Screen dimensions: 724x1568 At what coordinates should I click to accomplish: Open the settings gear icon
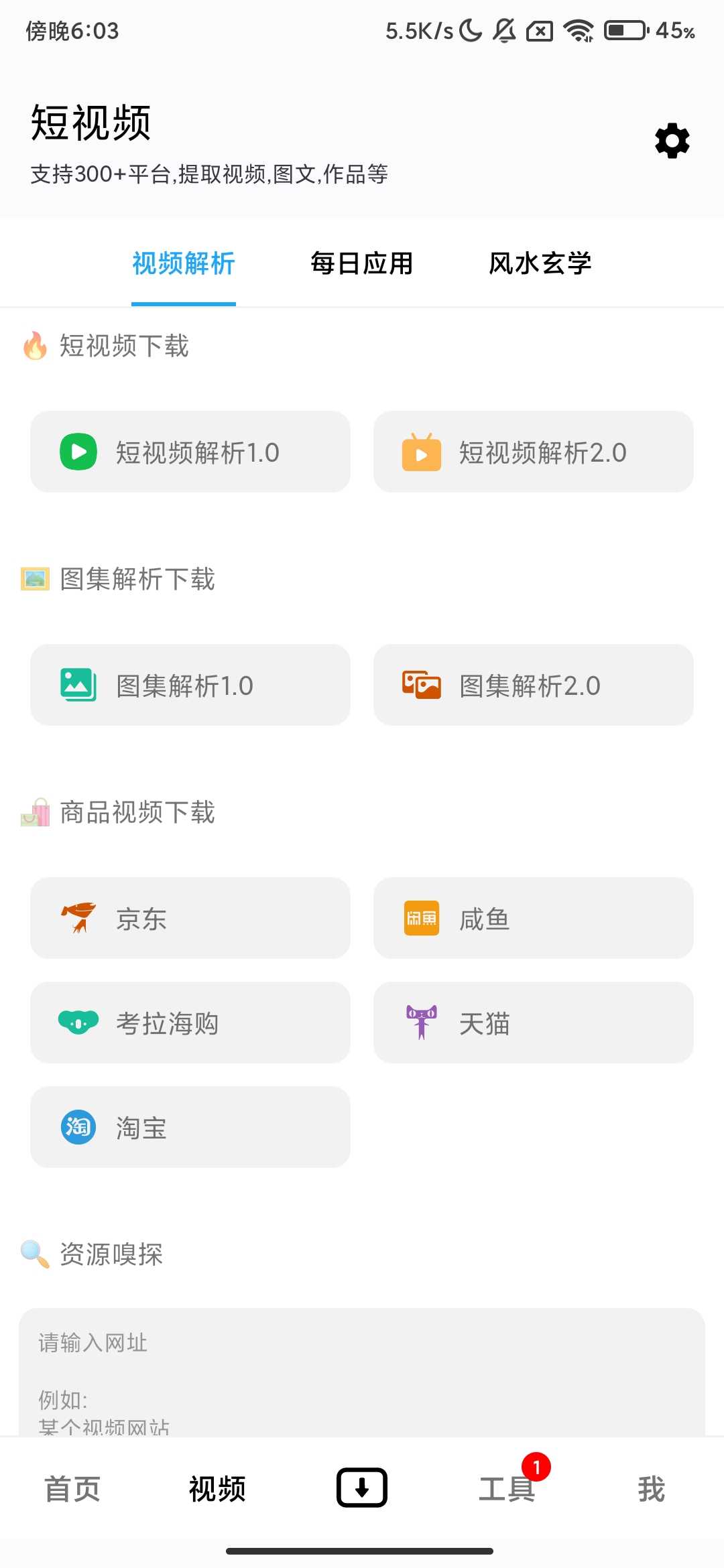671,141
